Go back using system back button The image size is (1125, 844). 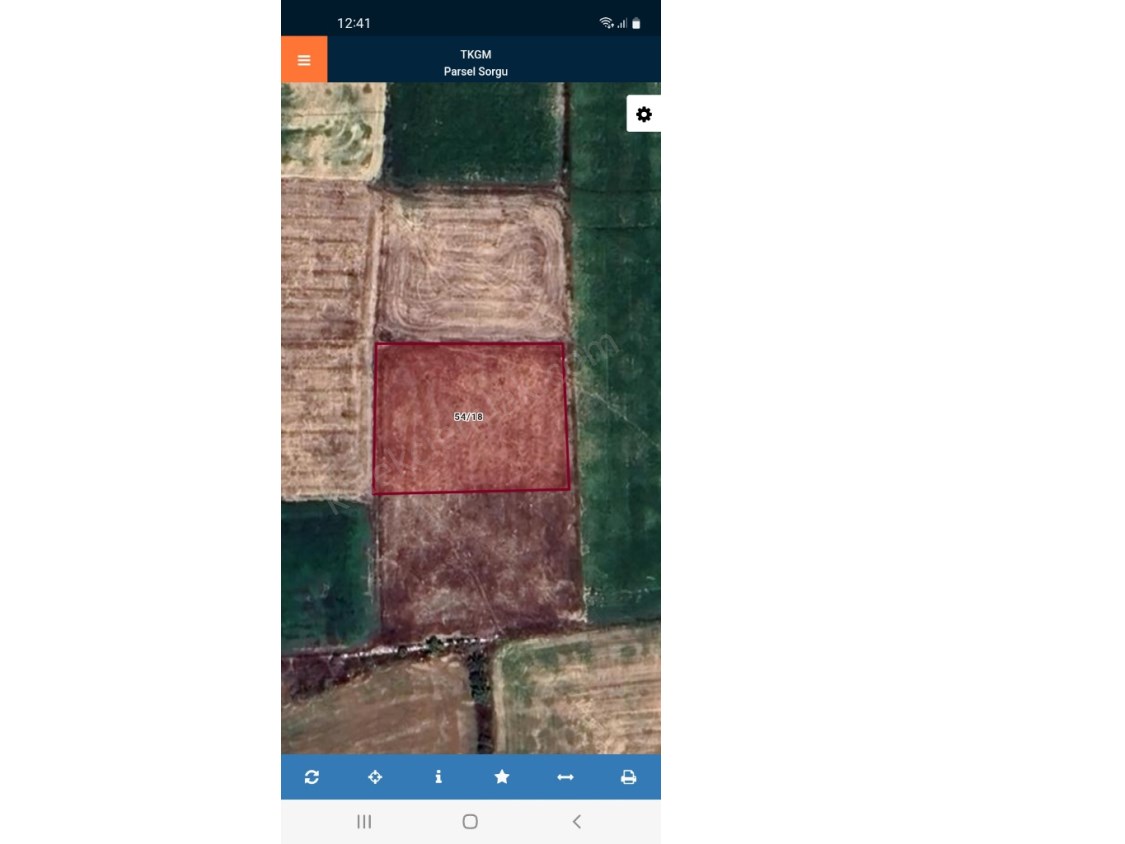[576, 822]
